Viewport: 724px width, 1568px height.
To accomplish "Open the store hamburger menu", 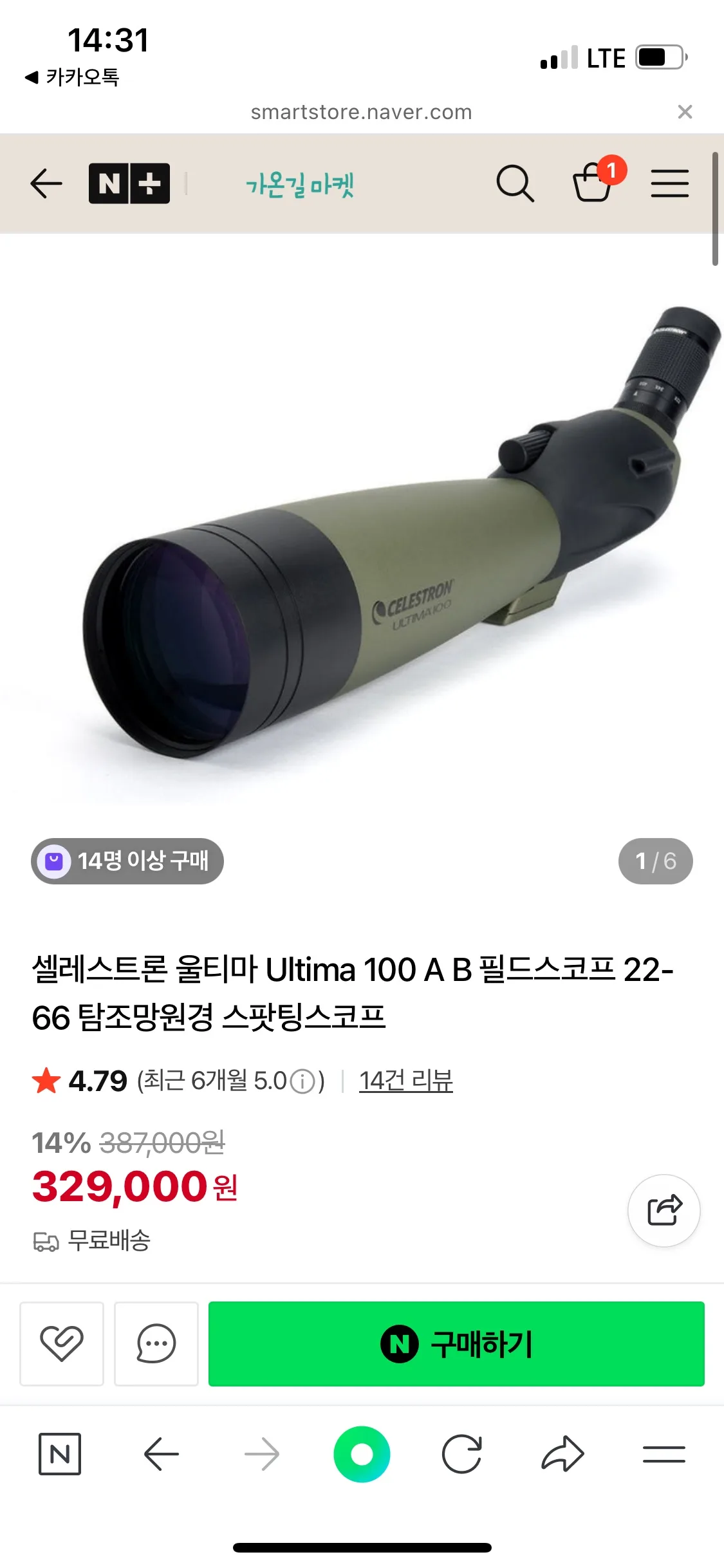I will (669, 184).
